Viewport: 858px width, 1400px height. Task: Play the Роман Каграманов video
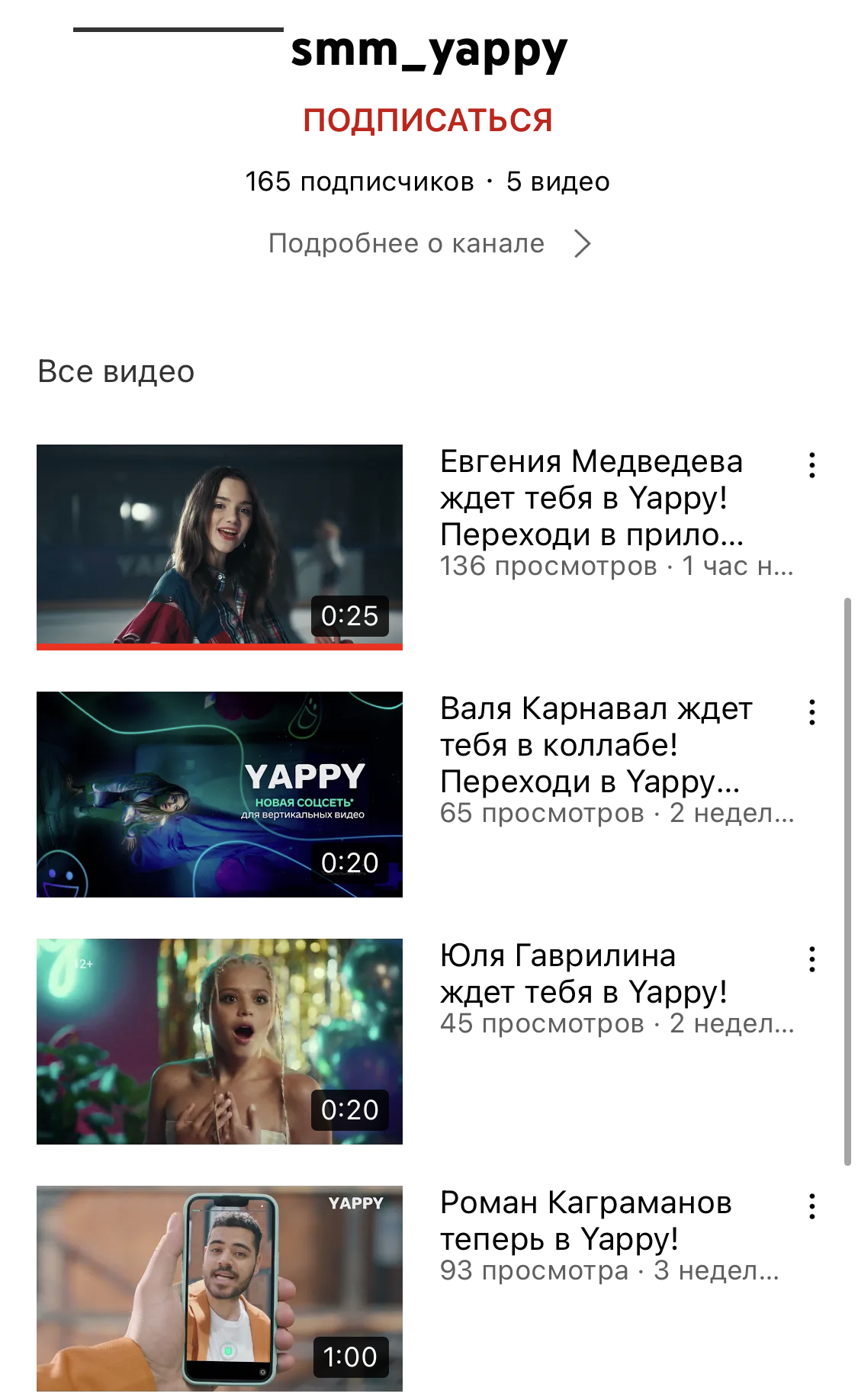pyautogui.click(x=220, y=1288)
